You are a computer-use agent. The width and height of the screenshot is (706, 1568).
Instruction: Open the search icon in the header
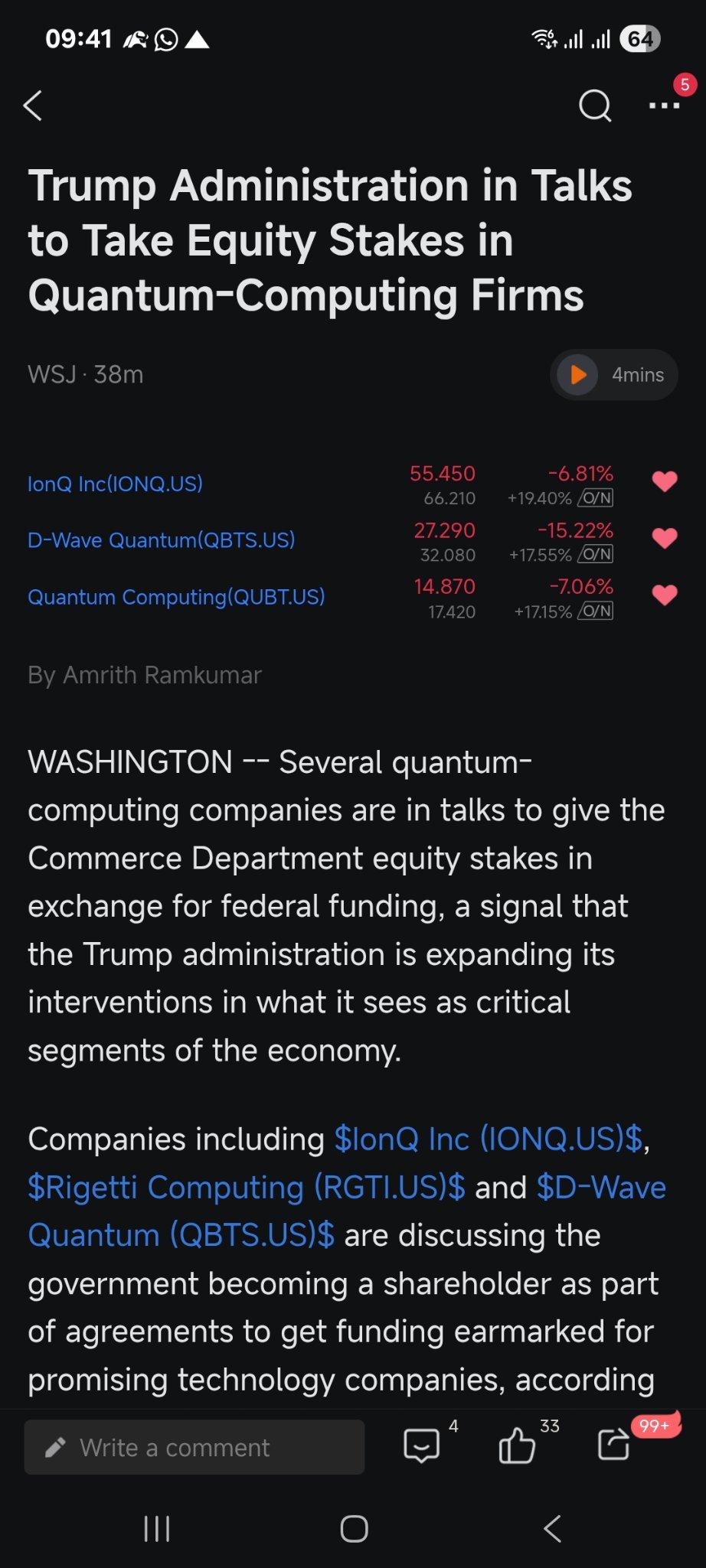click(595, 106)
